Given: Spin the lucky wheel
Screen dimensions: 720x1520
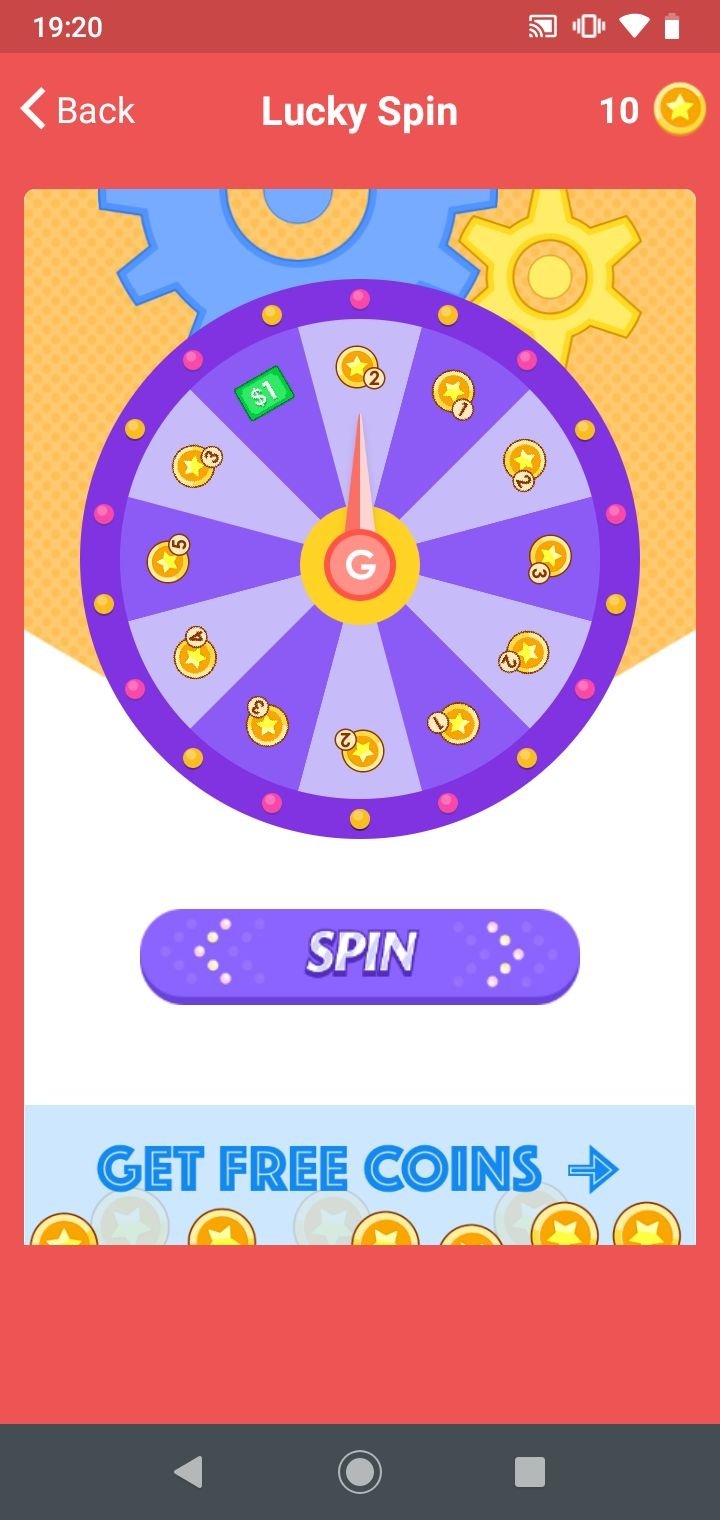Looking at the screenshot, I should [360, 955].
